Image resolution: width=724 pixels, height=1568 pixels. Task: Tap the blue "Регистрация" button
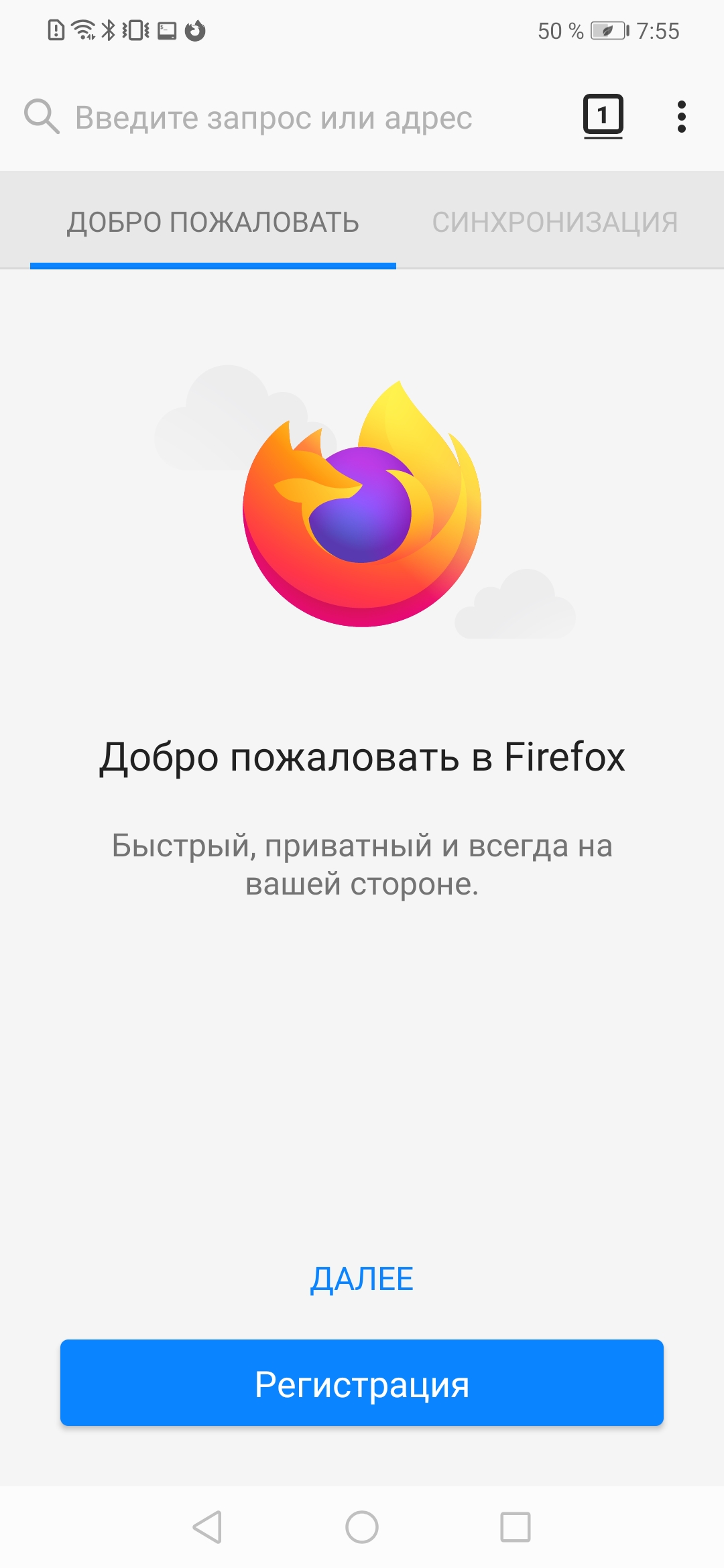point(362,1383)
